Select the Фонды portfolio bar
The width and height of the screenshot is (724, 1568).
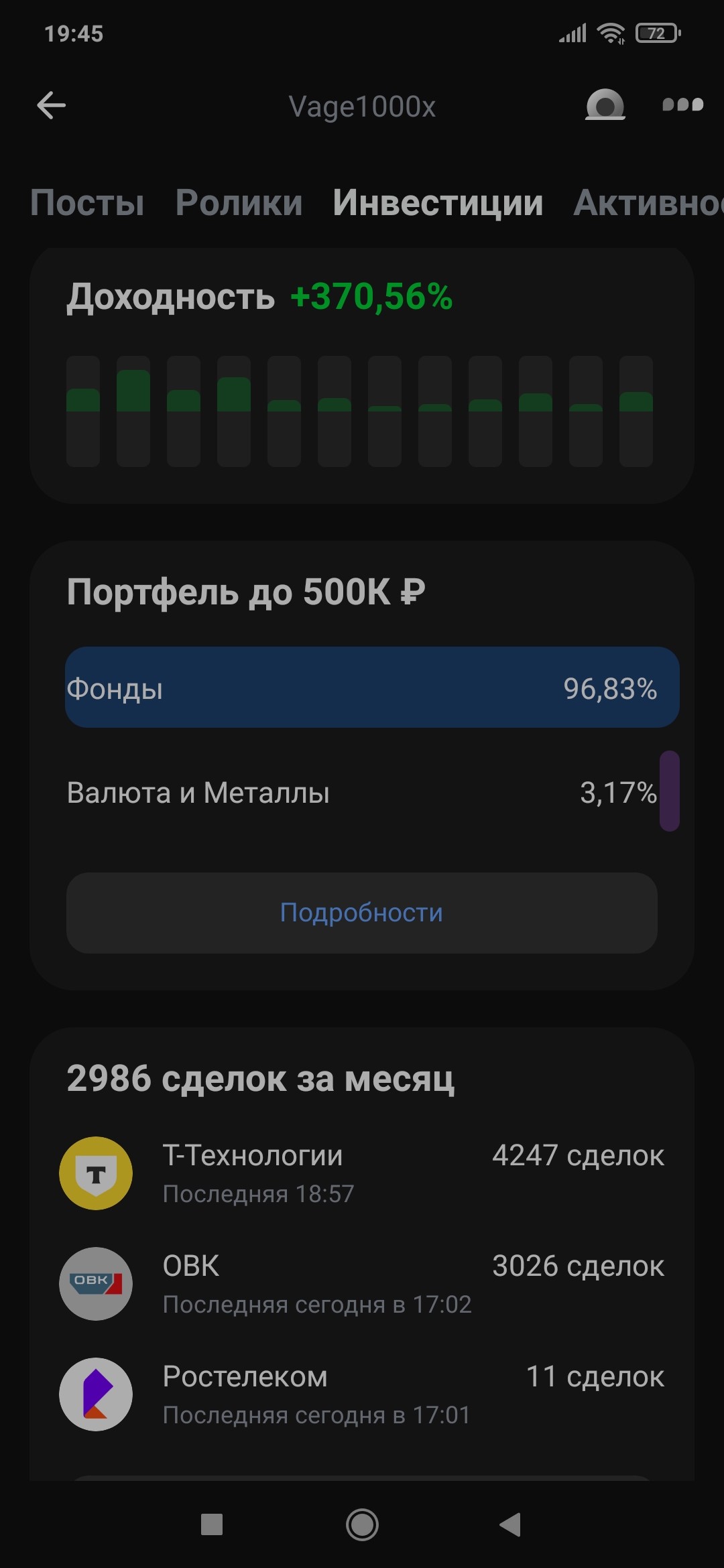pyautogui.click(x=372, y=688)
